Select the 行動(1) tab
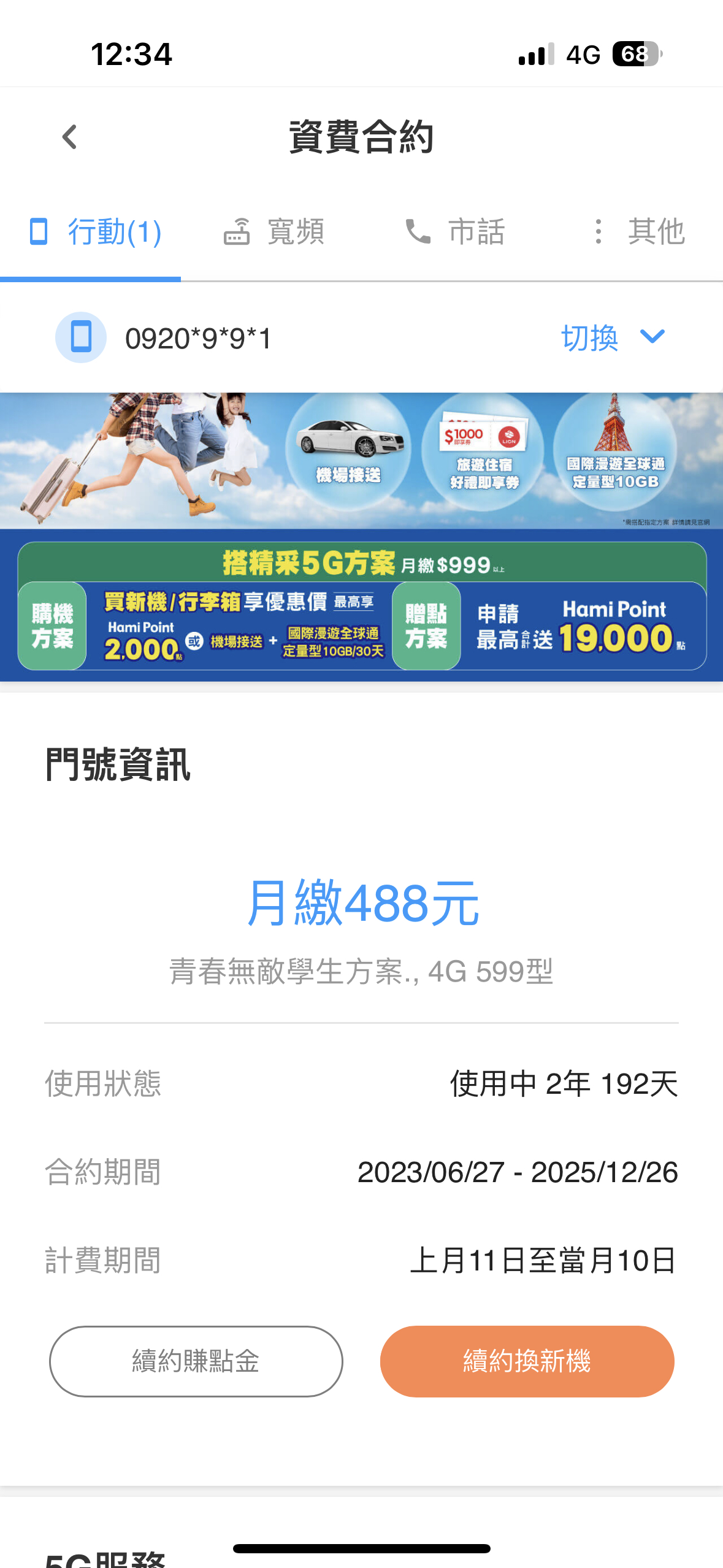 [96, 233]
